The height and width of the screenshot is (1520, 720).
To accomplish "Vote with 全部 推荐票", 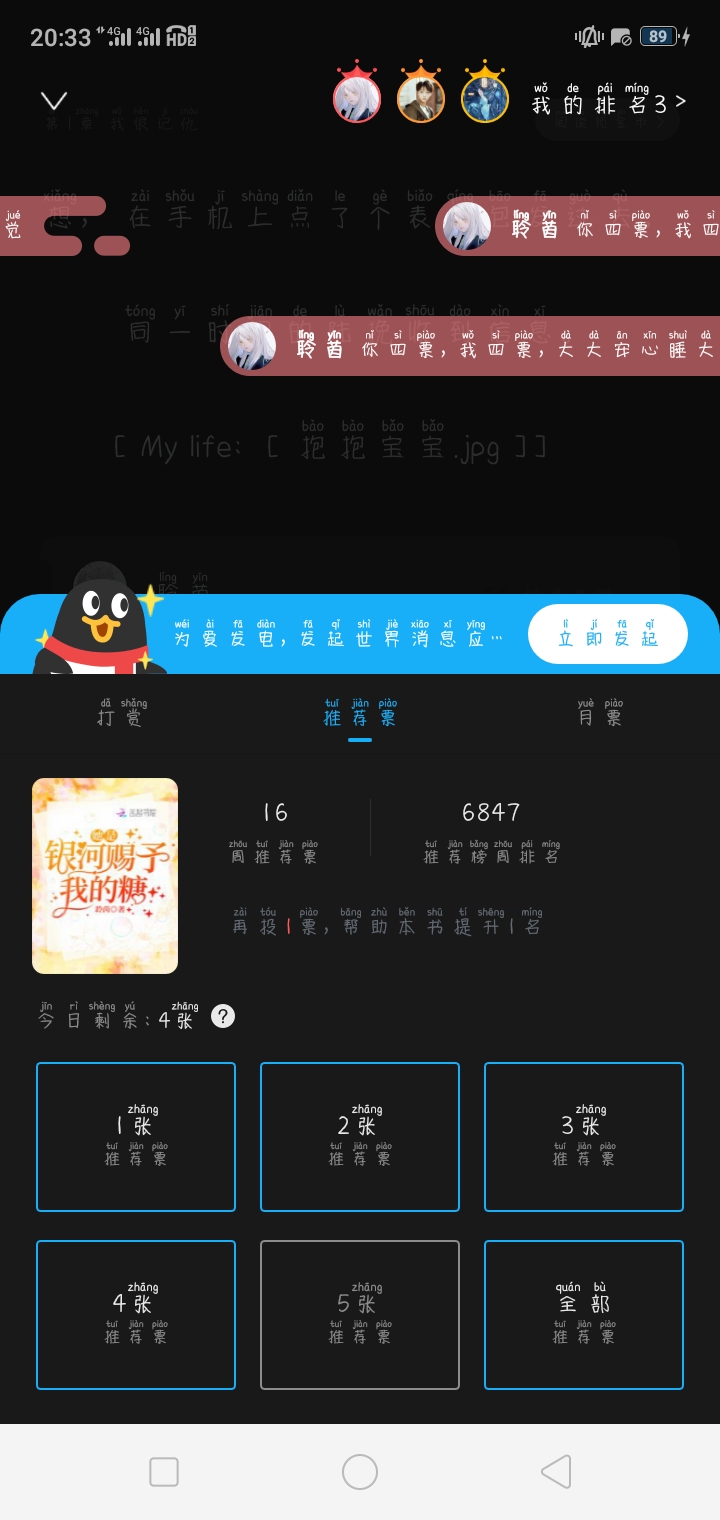I will [584, 1315].
